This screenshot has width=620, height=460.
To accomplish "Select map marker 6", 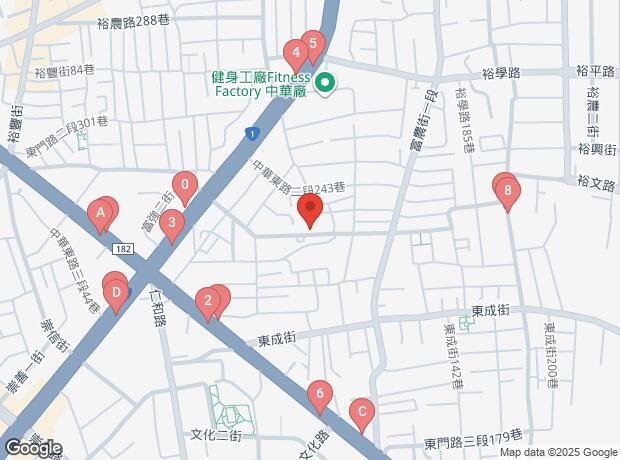I will (320, 395).
